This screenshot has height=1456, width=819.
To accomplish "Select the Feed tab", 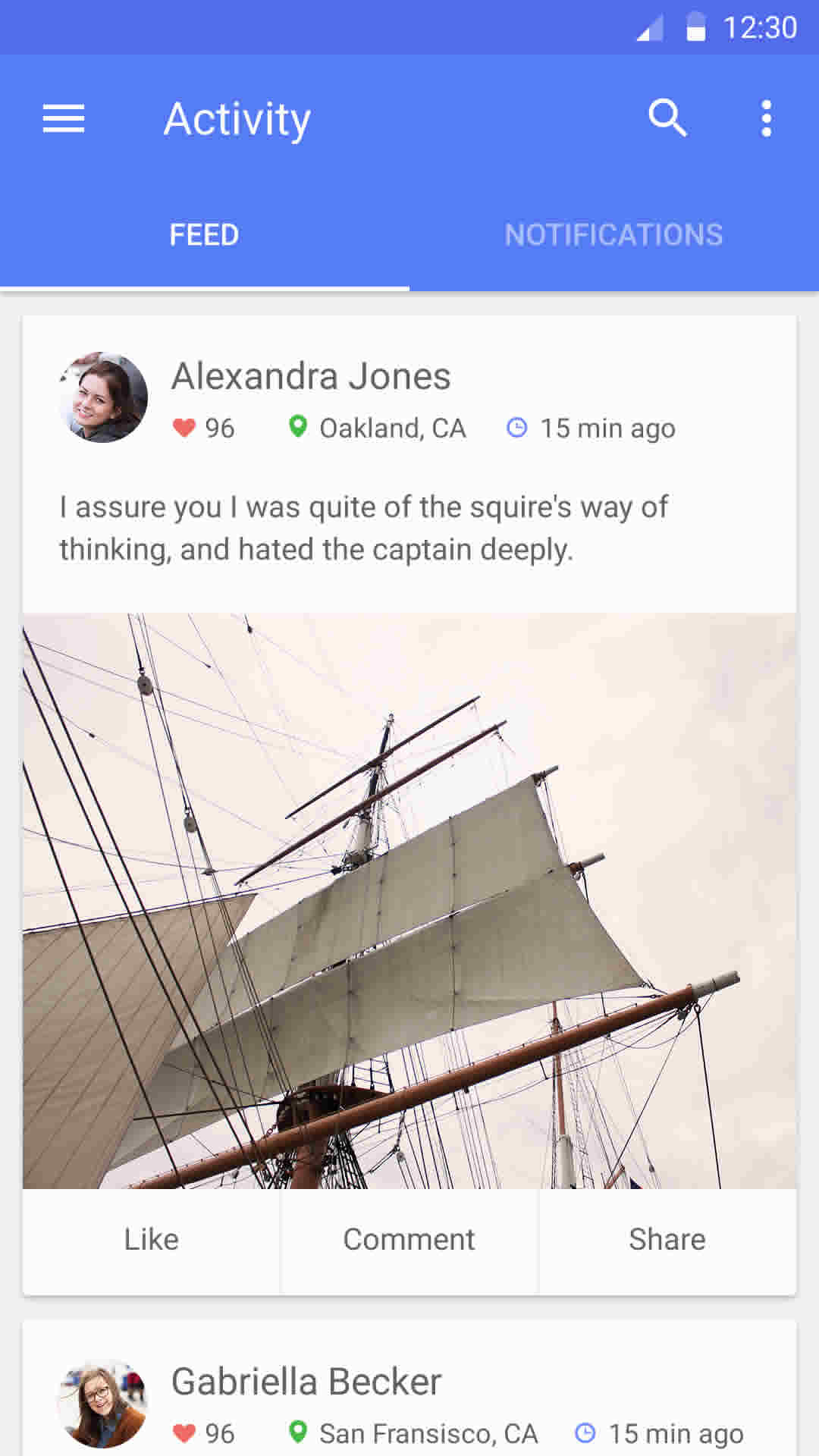I will click(x=205, y=235).
